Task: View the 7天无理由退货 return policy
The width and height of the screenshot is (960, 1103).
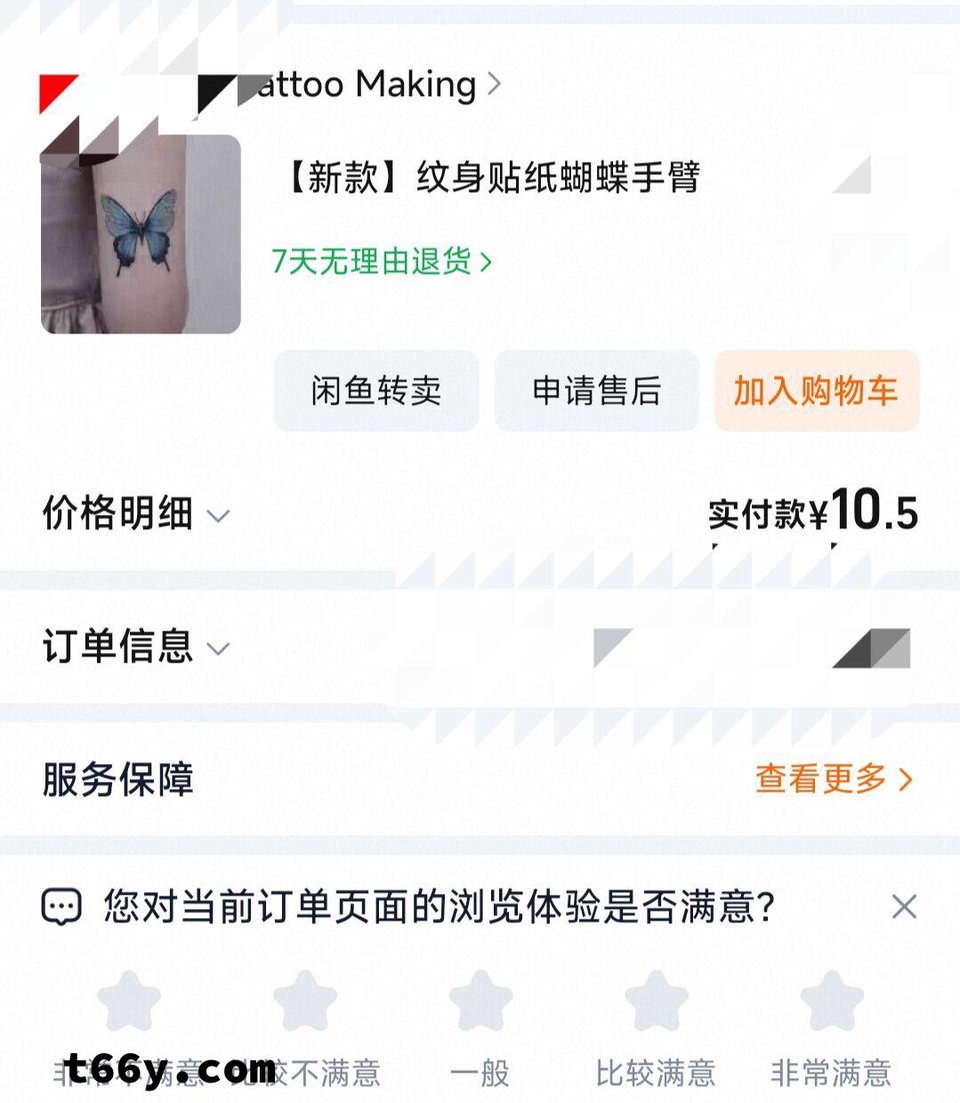Action: pos(382,262)
